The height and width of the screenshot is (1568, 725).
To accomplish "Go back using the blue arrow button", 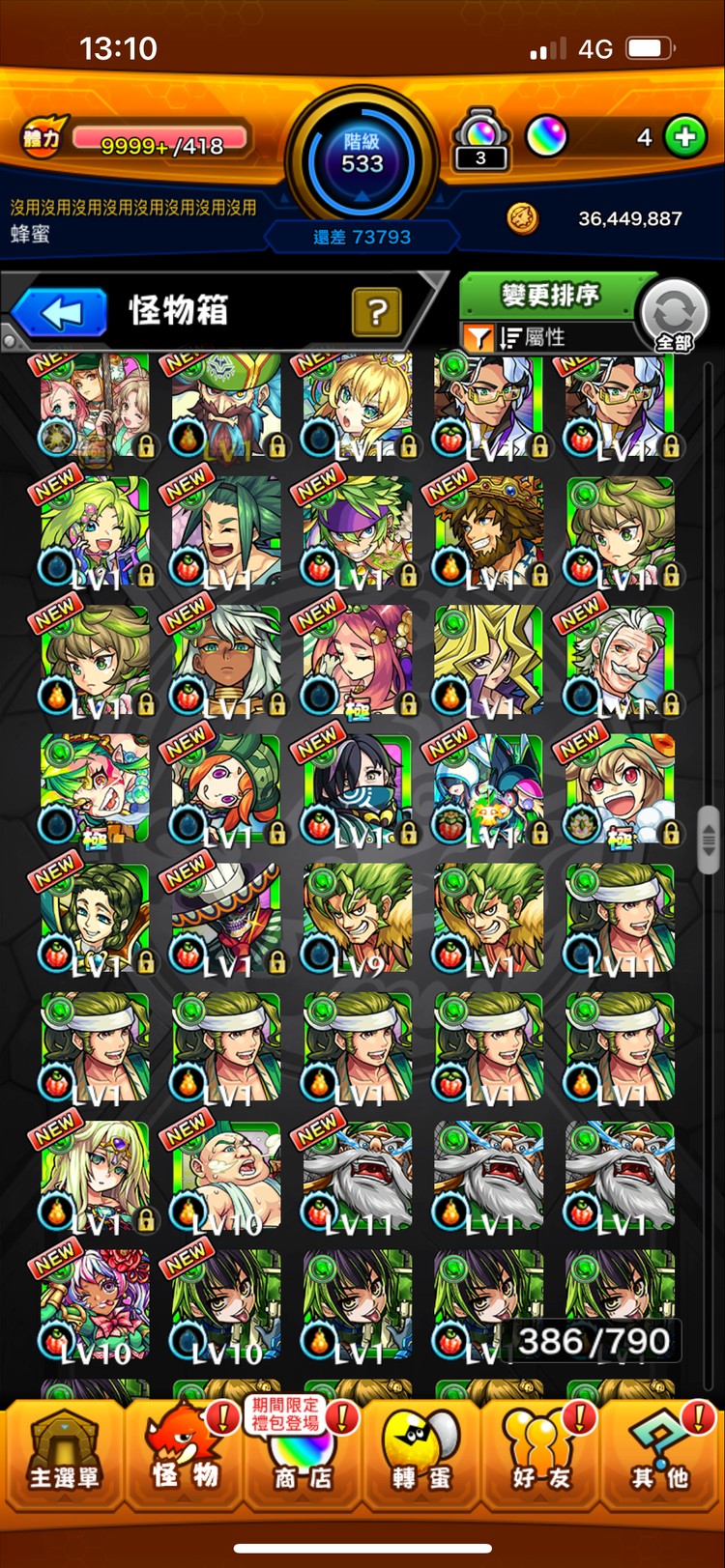I will (x=60, y=313).
